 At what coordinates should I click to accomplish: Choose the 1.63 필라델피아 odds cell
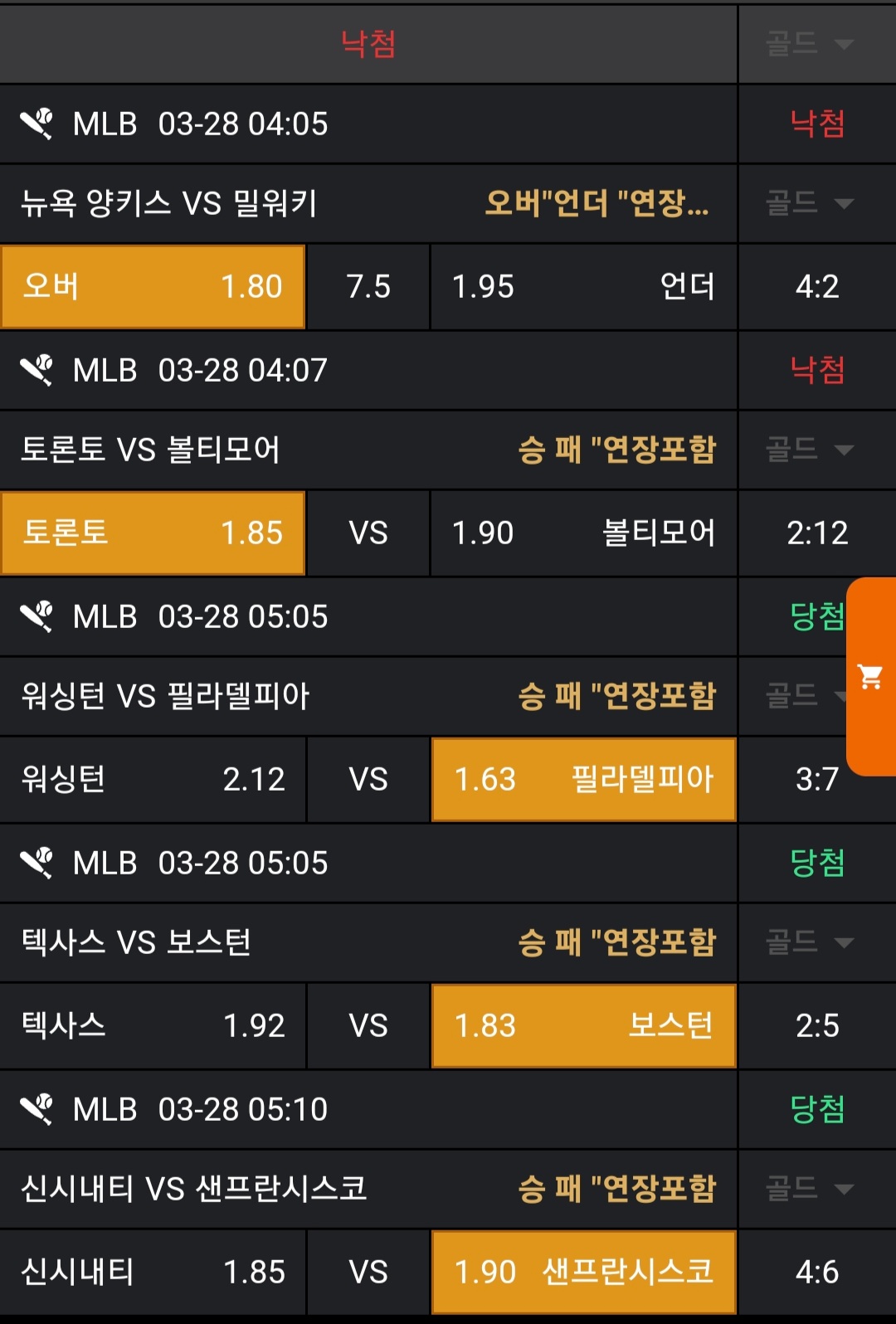click(x=583, y=779)
